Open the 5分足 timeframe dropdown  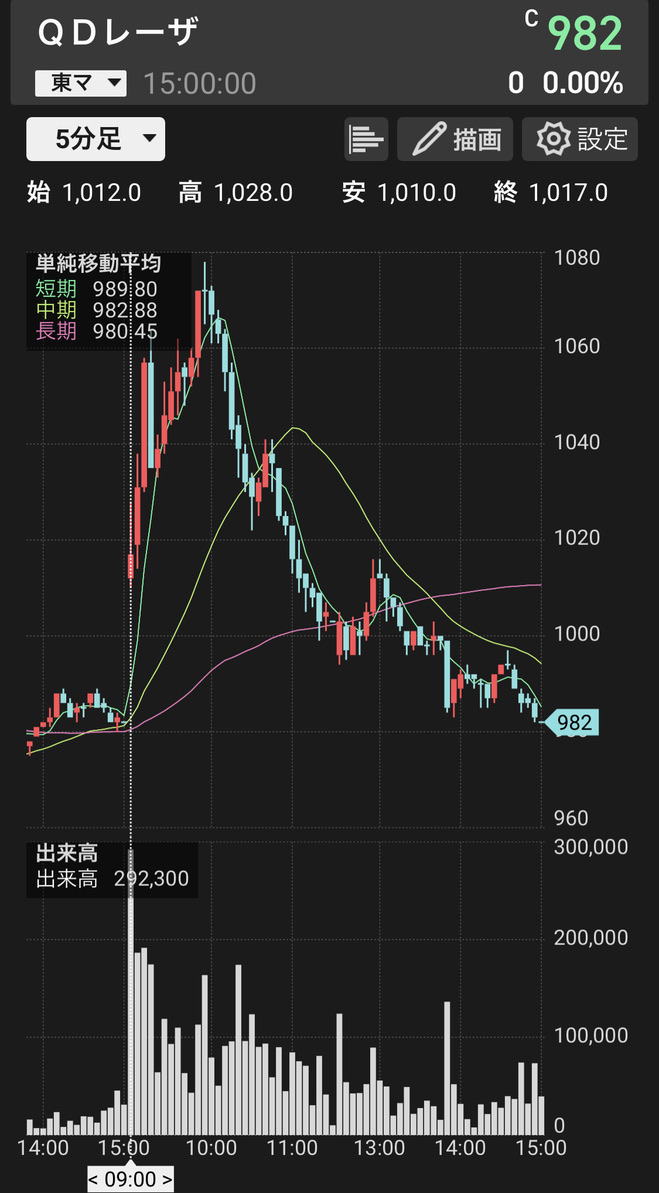point(95,139)
